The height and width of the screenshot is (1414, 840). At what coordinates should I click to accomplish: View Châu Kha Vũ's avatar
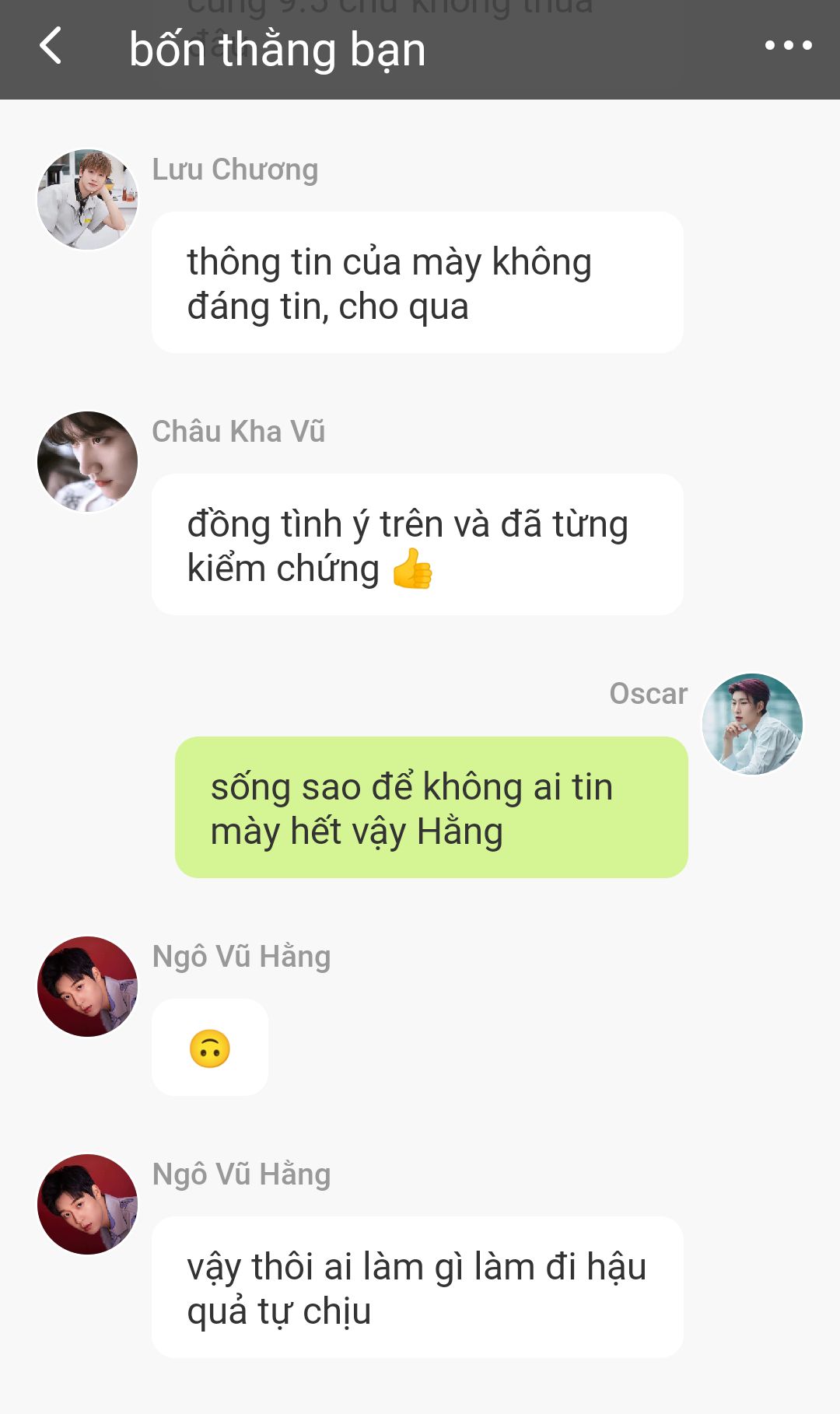(87, 462)
